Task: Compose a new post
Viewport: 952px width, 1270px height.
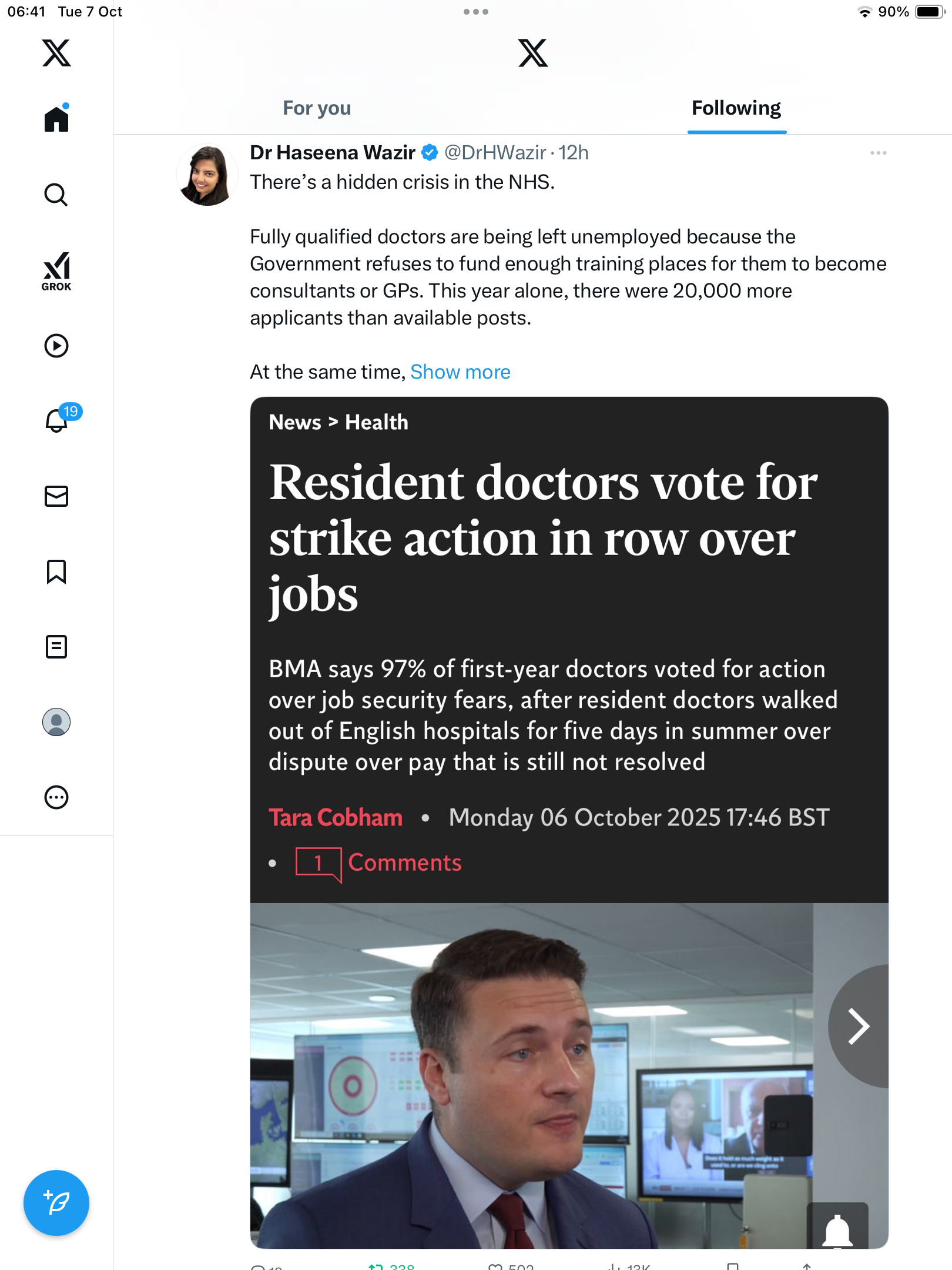Action: coord(56,1202)
